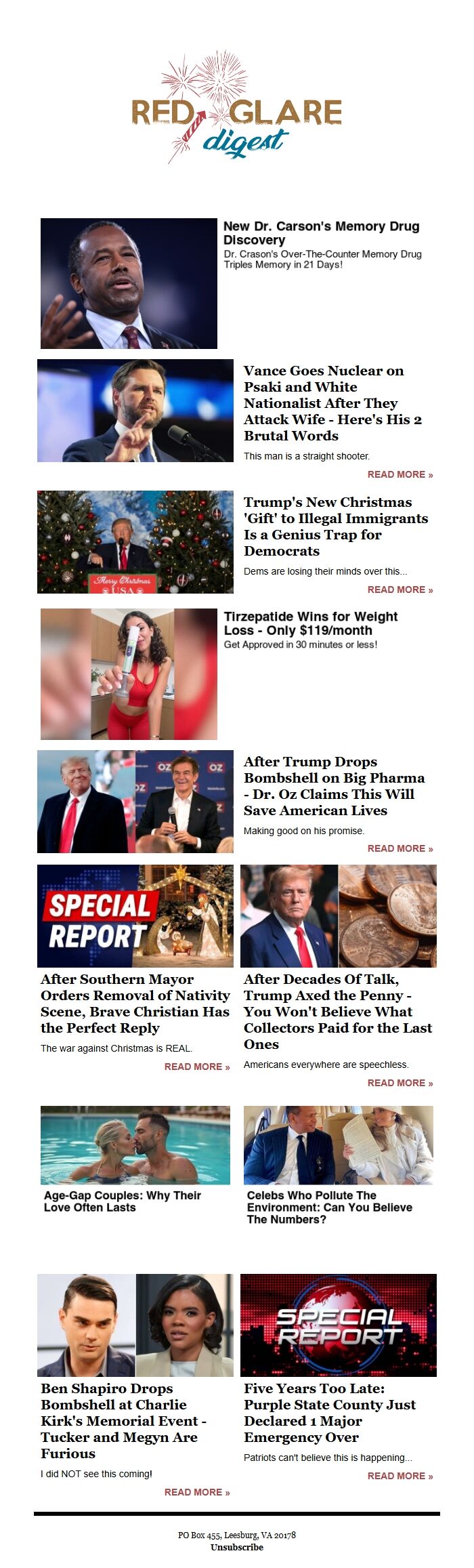The height and width of the screenshot is (1568, 474).
Task: Open the Trump and Dr. Oz article image
Action: 135,801
